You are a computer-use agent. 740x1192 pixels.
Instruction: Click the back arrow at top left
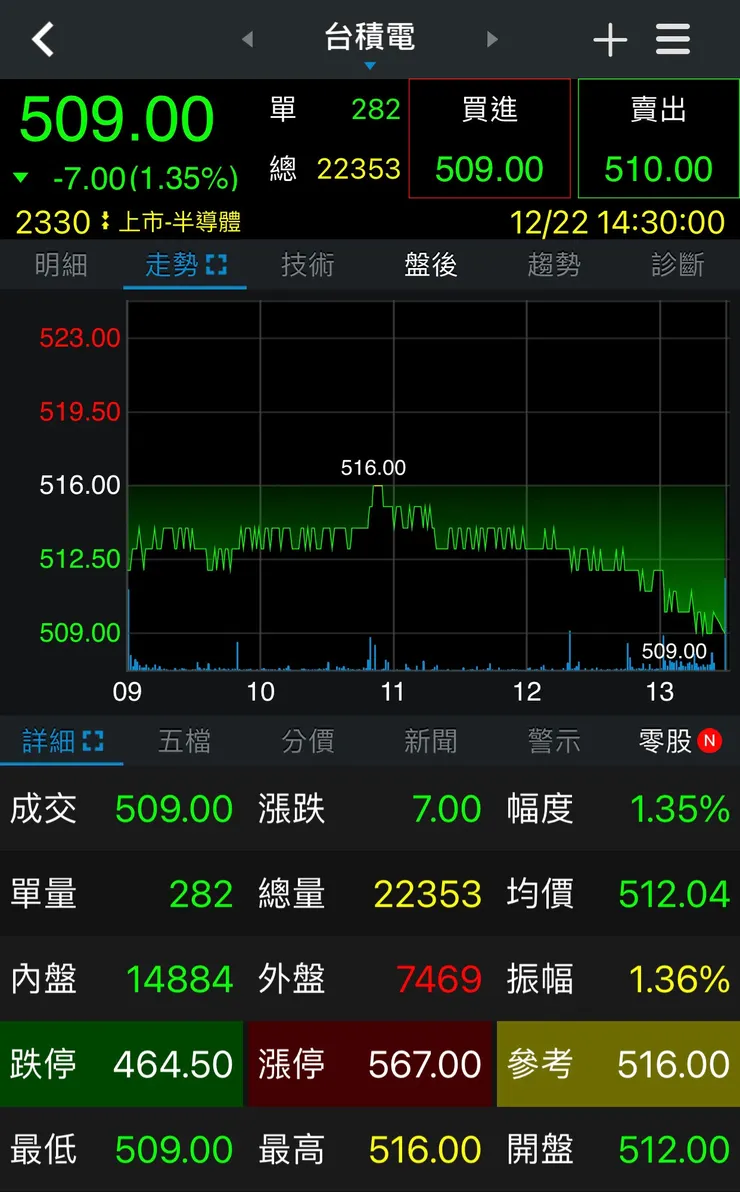tap(42, 39)
